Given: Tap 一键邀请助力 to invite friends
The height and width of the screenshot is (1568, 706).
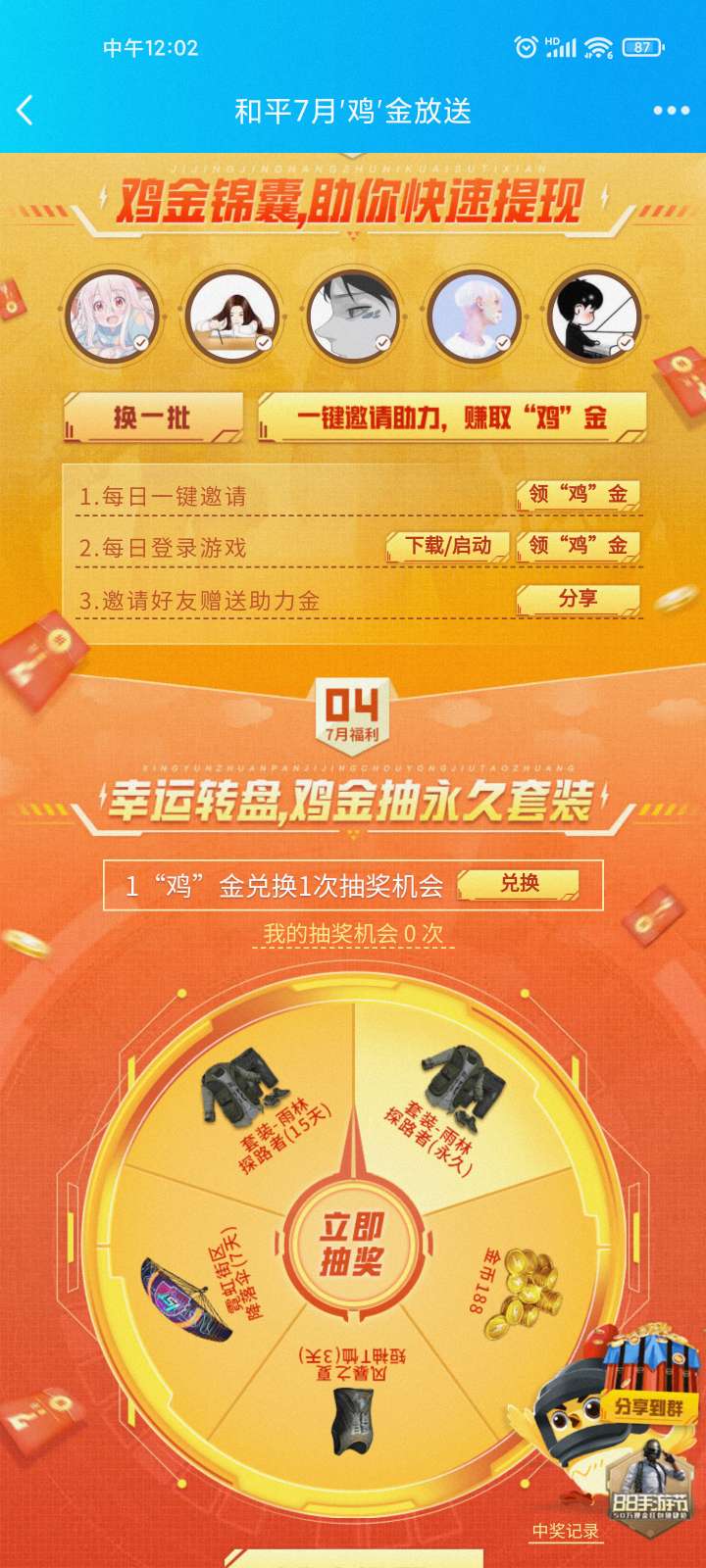Looking at the screenshot, I should tap(452, 418).
